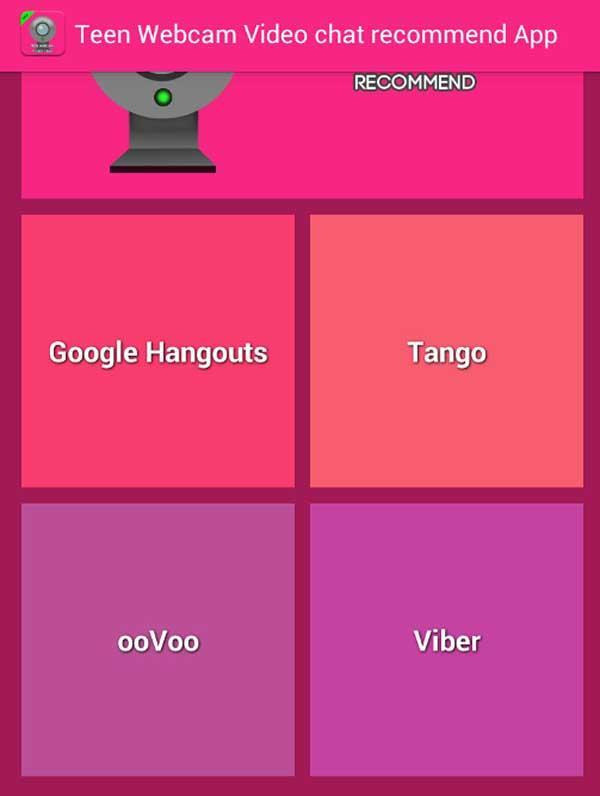Select the Tango tile
Screen dimensions: 600x796
tap(446, 351)
